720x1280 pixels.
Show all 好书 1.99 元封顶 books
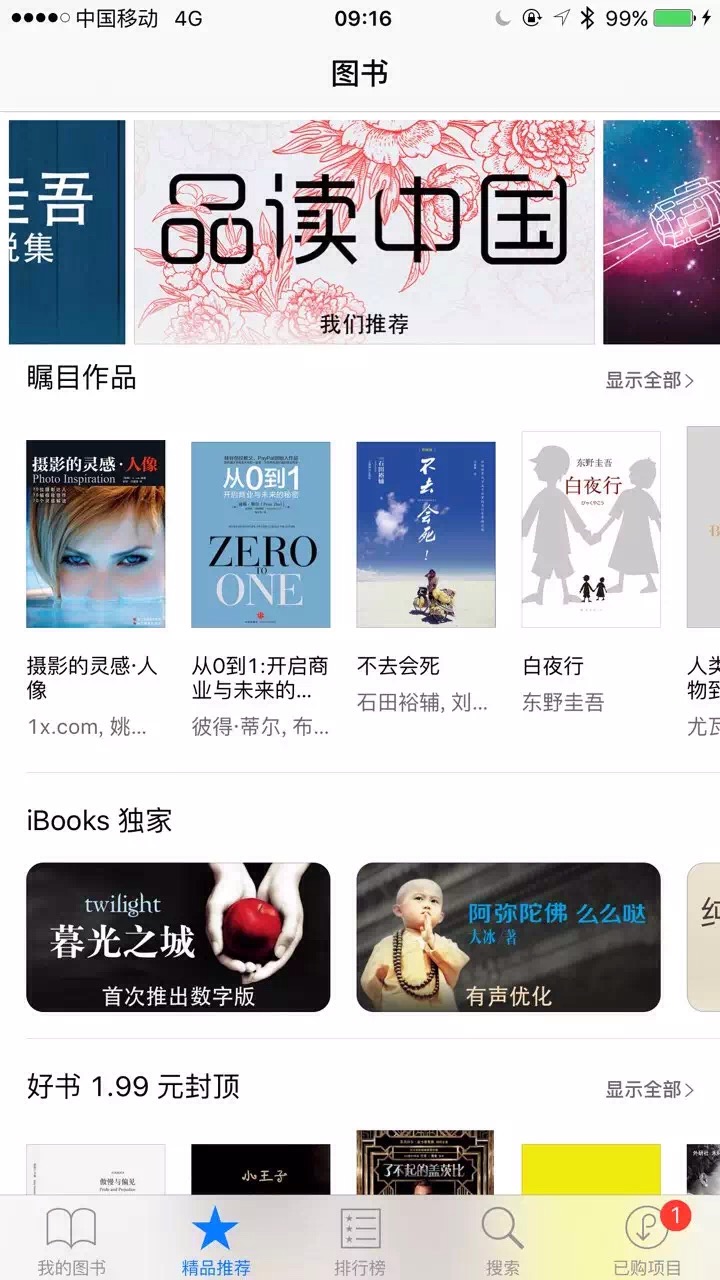click(649, 1089)
